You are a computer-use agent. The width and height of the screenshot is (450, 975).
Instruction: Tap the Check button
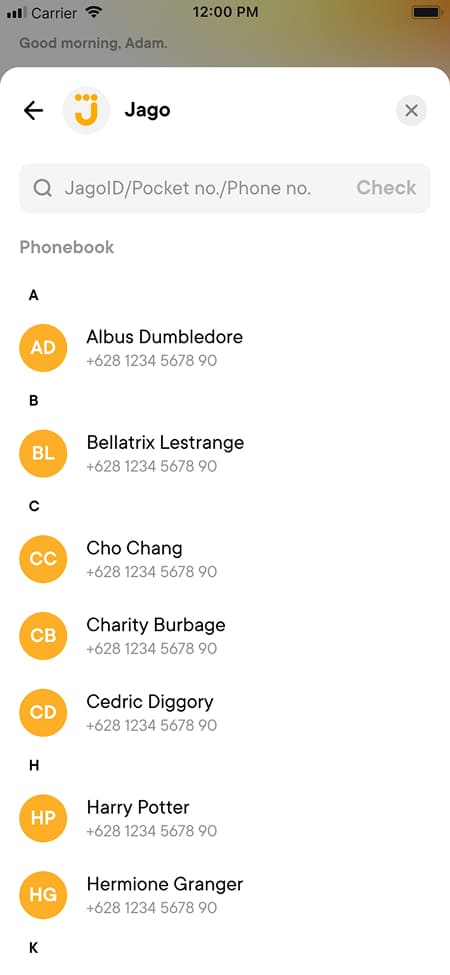click(x=386, y=188)
